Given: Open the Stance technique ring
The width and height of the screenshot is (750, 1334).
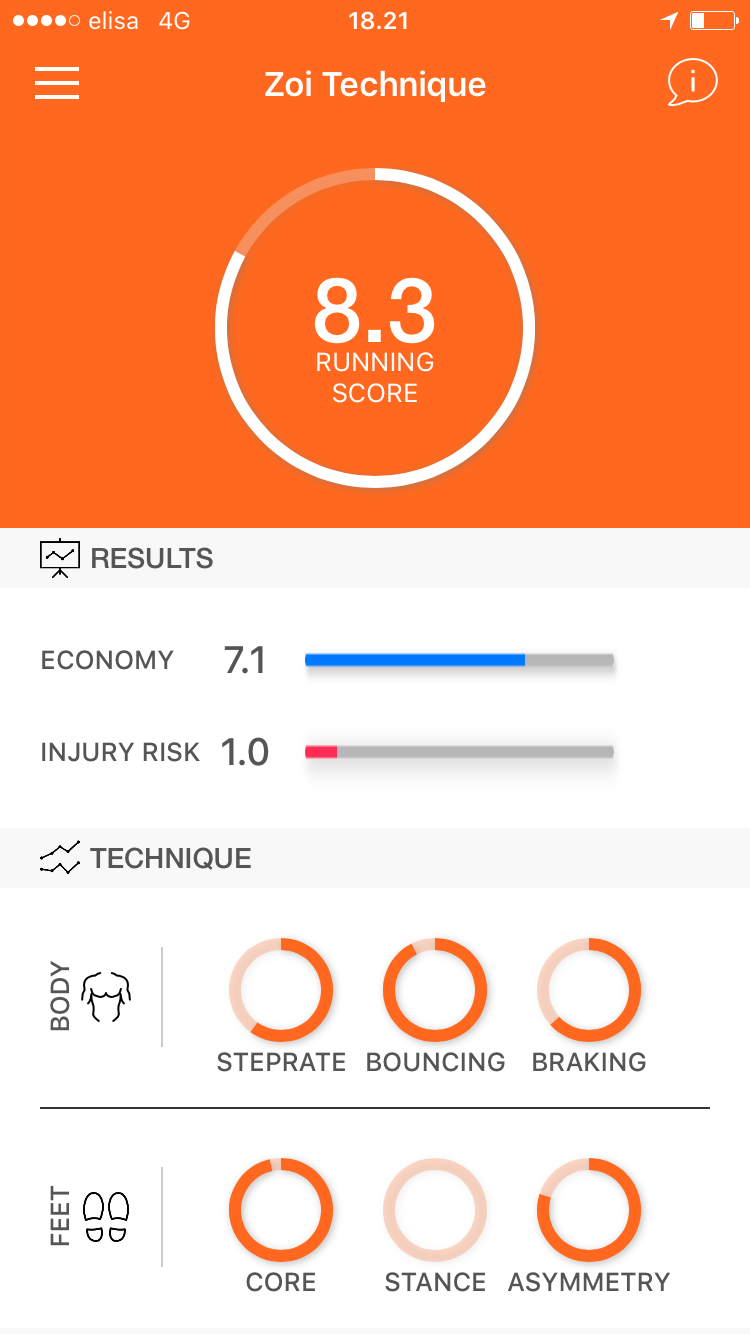Looking at the screenshot, I should pos(435,1210).
